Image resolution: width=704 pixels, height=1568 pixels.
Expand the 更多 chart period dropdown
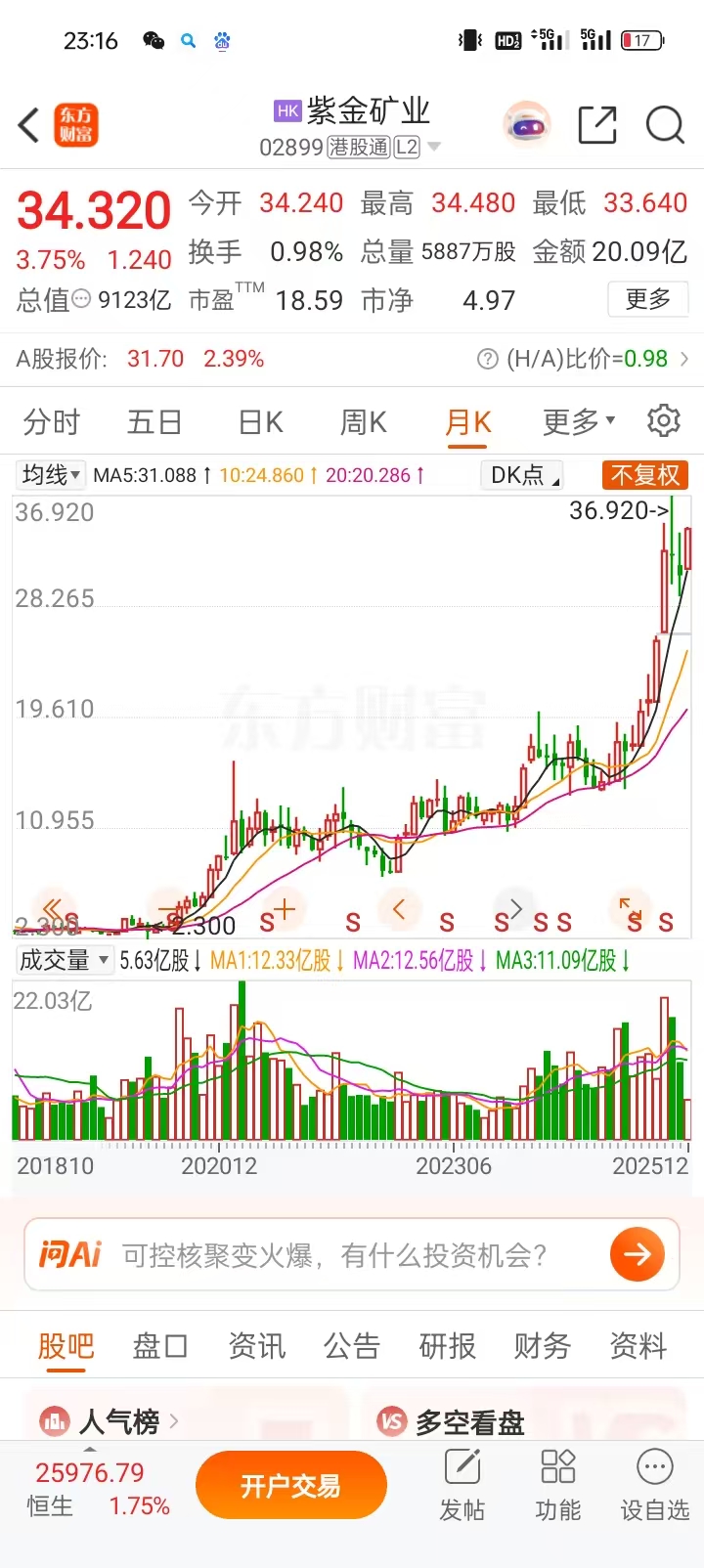(579, 422)
